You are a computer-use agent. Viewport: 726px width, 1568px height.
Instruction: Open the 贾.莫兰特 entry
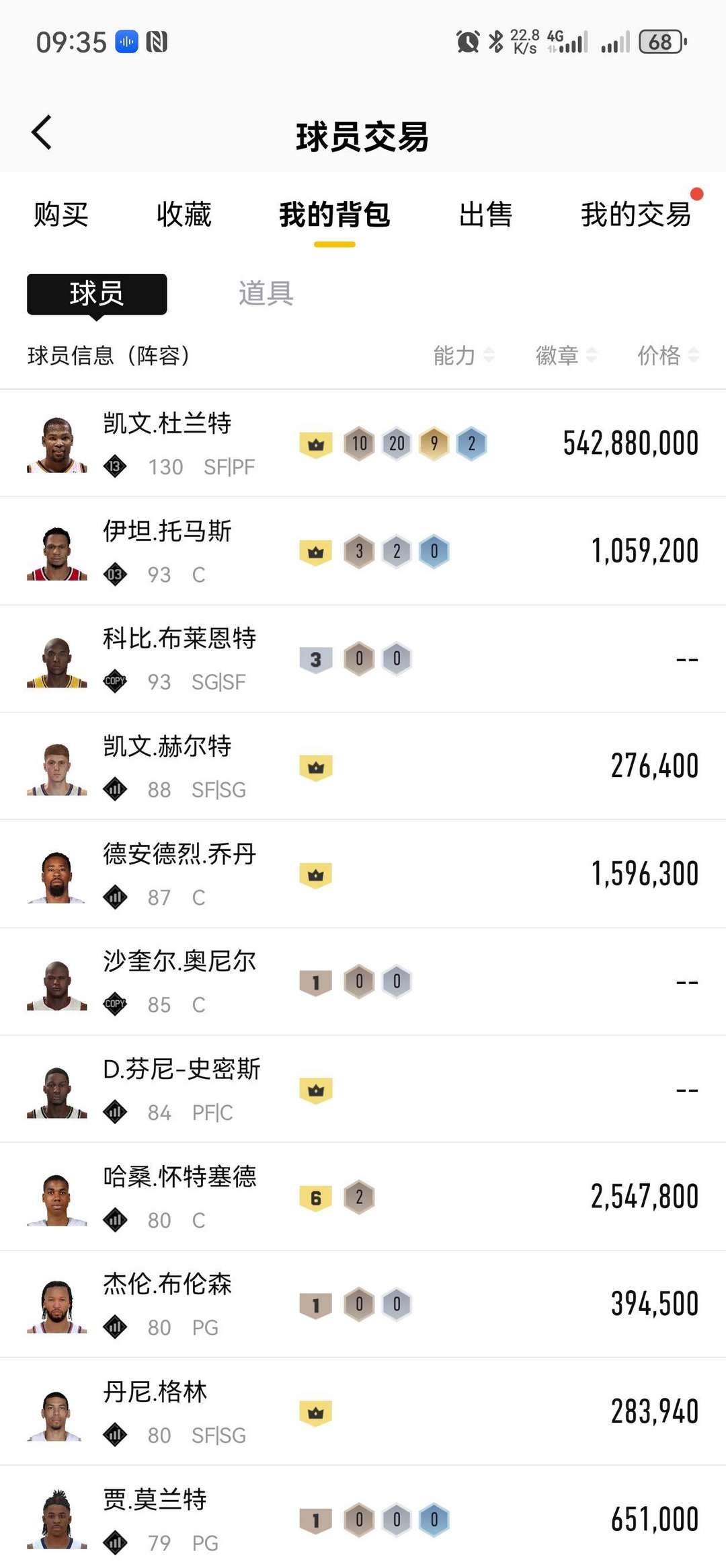point(363,1518)
